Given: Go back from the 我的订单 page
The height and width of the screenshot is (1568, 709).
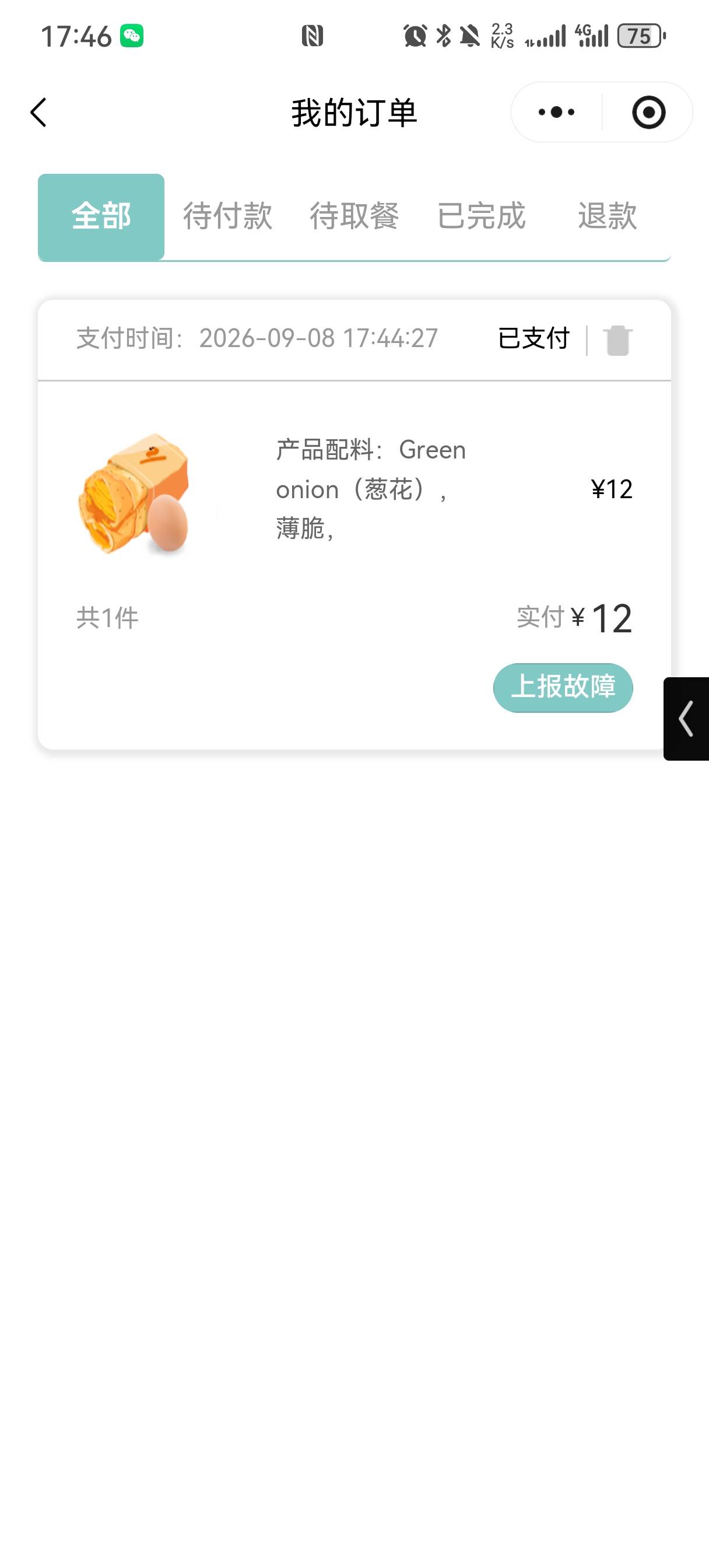Looking at the screenshot, I should point(38,113).
